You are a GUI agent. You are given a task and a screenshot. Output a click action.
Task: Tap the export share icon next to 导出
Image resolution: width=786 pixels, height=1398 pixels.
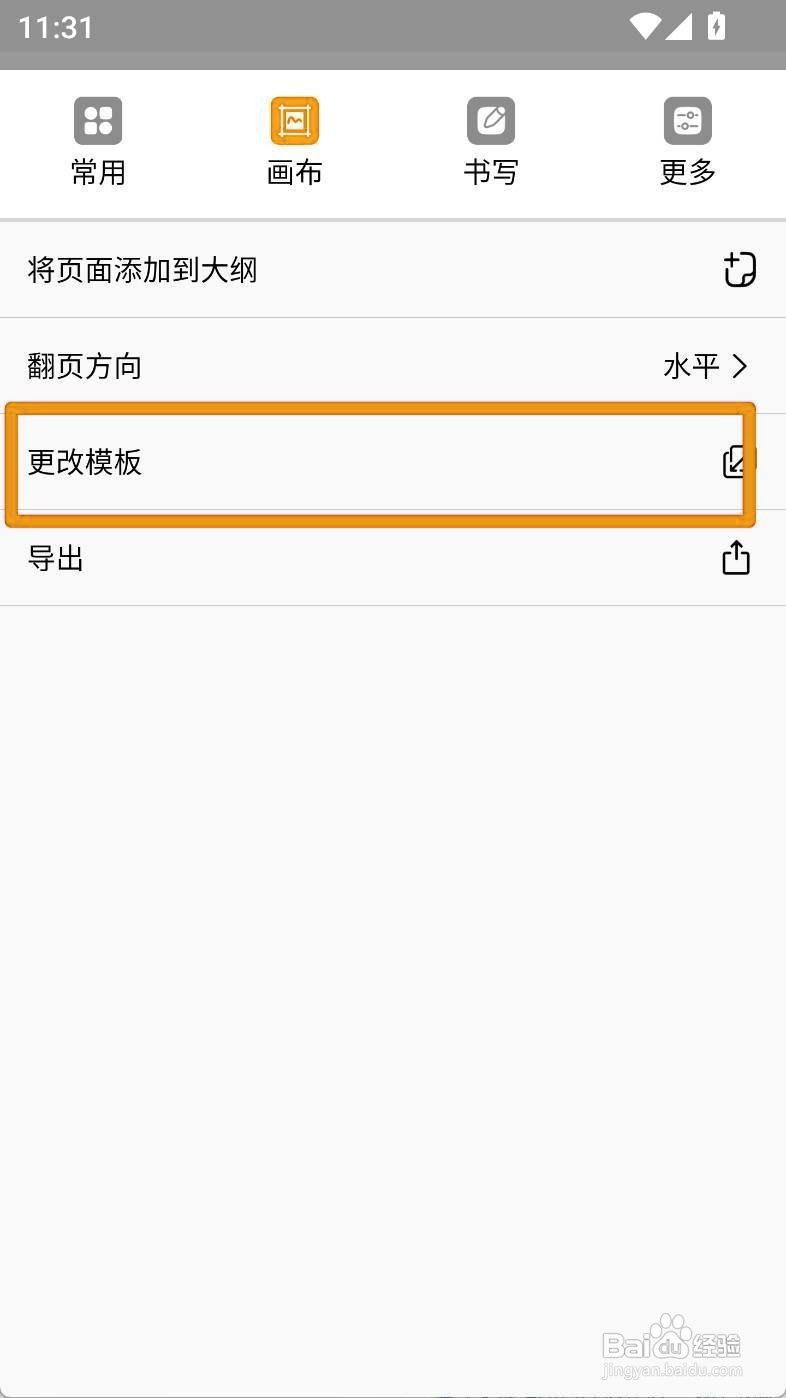(735, 557)
